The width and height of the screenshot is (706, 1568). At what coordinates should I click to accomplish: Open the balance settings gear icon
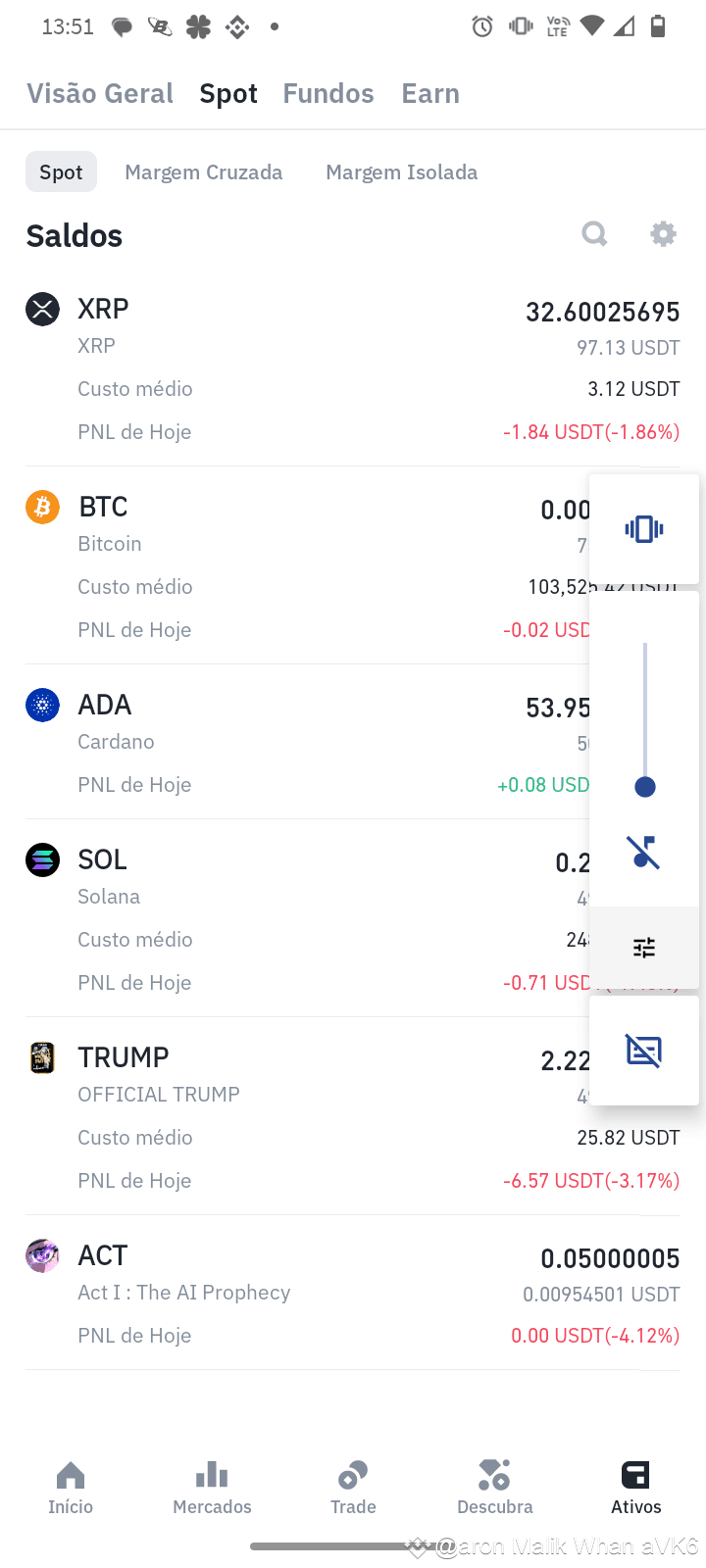click(x=663, y=234)
